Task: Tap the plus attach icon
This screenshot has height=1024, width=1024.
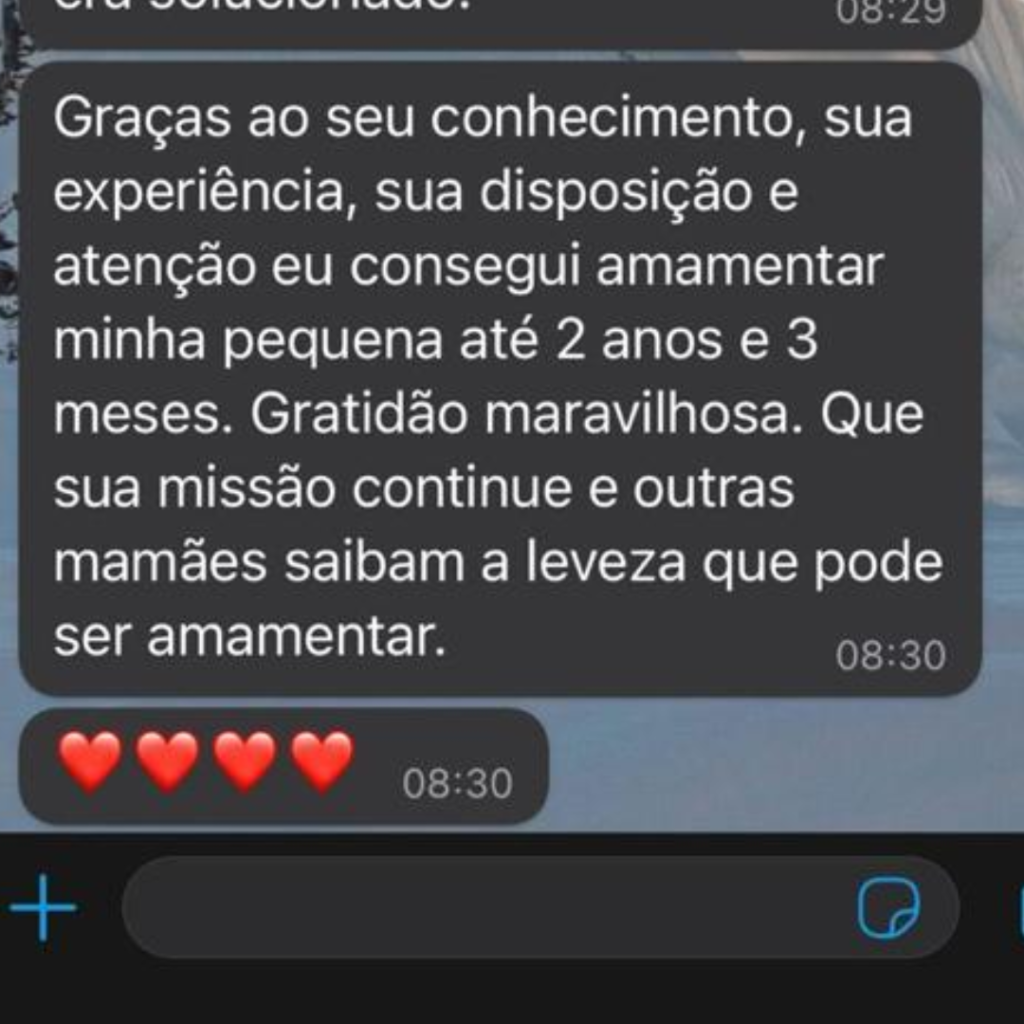Action: point(43,907)
